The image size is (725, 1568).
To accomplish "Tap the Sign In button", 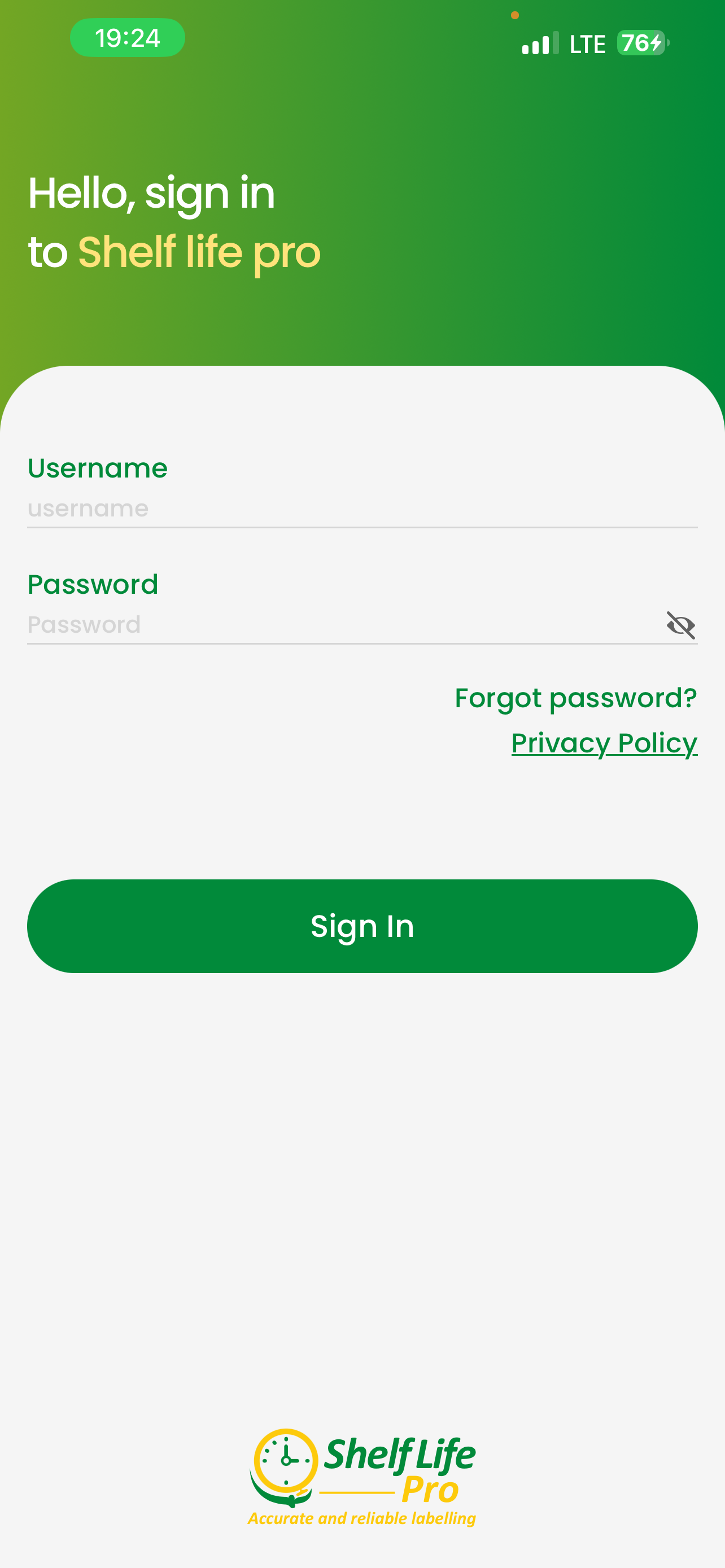I will point(362,926).
